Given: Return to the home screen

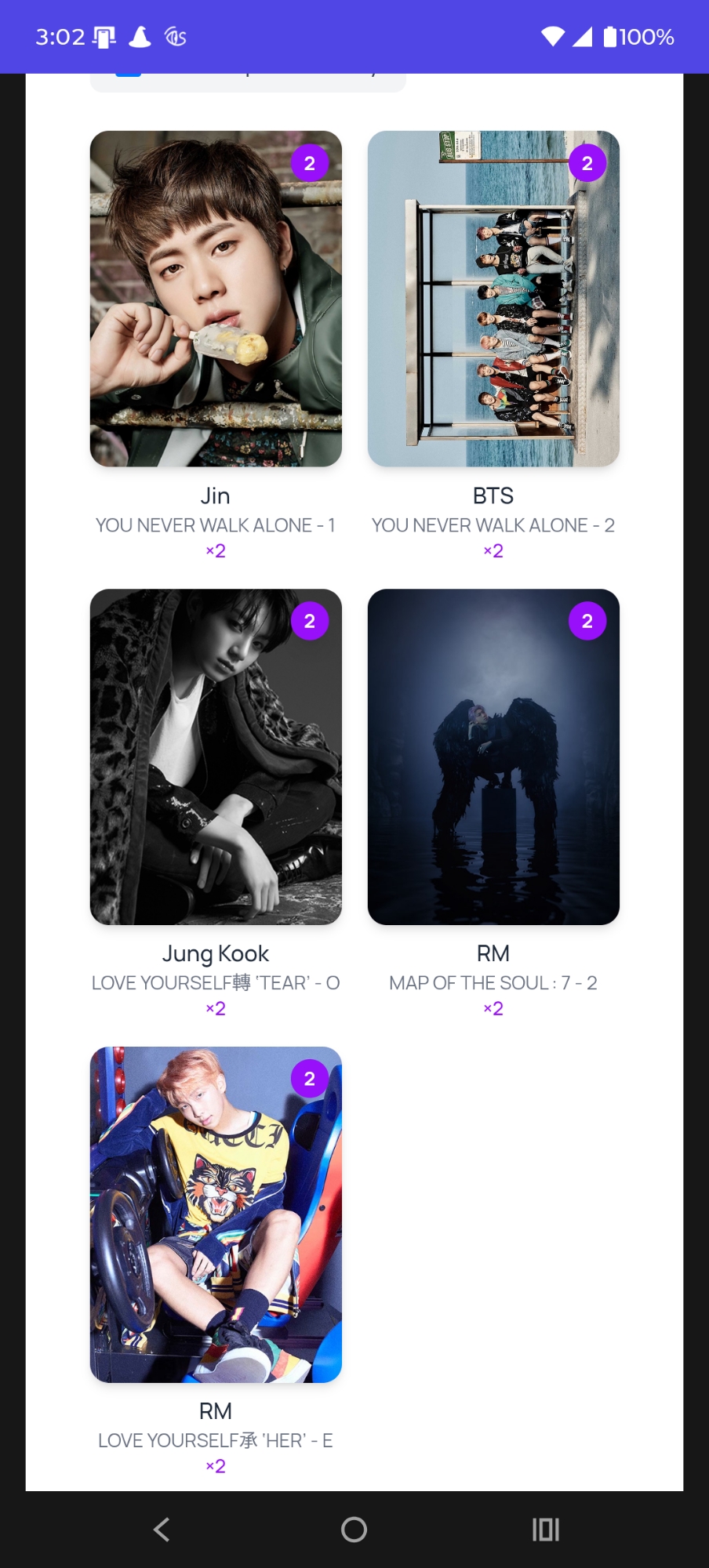Looking at the screenshot, I should [354, 1530].
